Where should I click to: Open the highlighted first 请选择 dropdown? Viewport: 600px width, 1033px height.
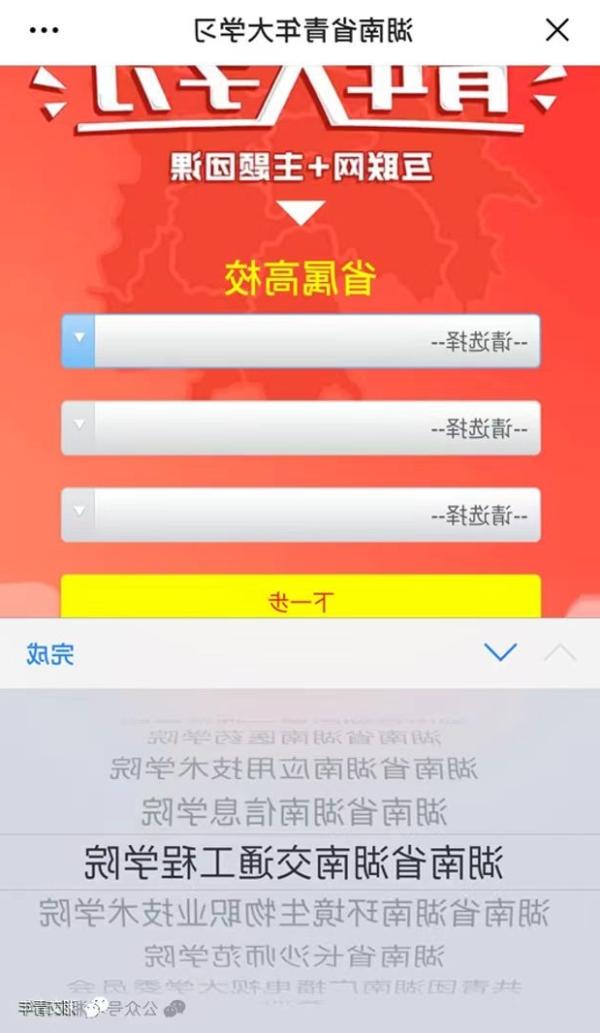tap(300, 342)
